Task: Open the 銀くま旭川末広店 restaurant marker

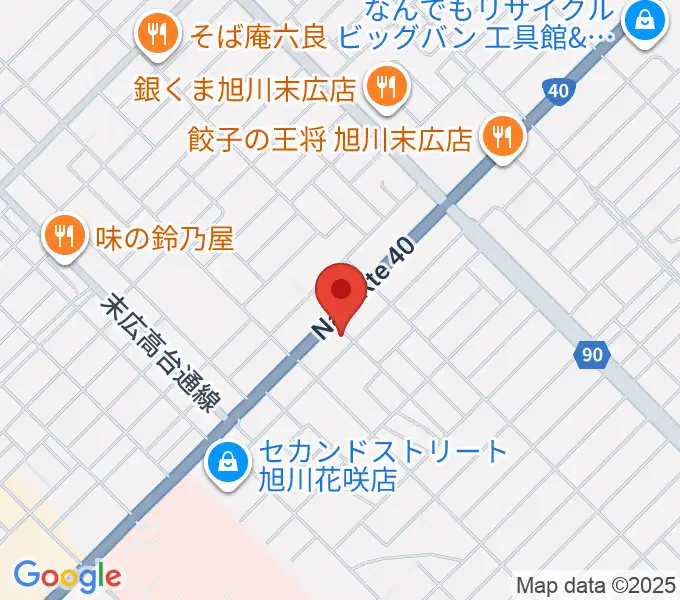Action: (385, 89)
